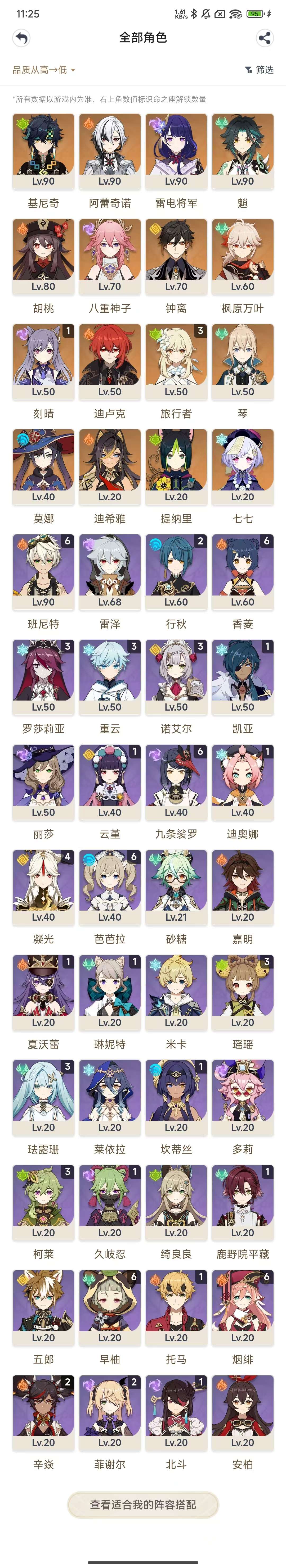
Task: Go back using the arrow icon
Action: (21, 38)
